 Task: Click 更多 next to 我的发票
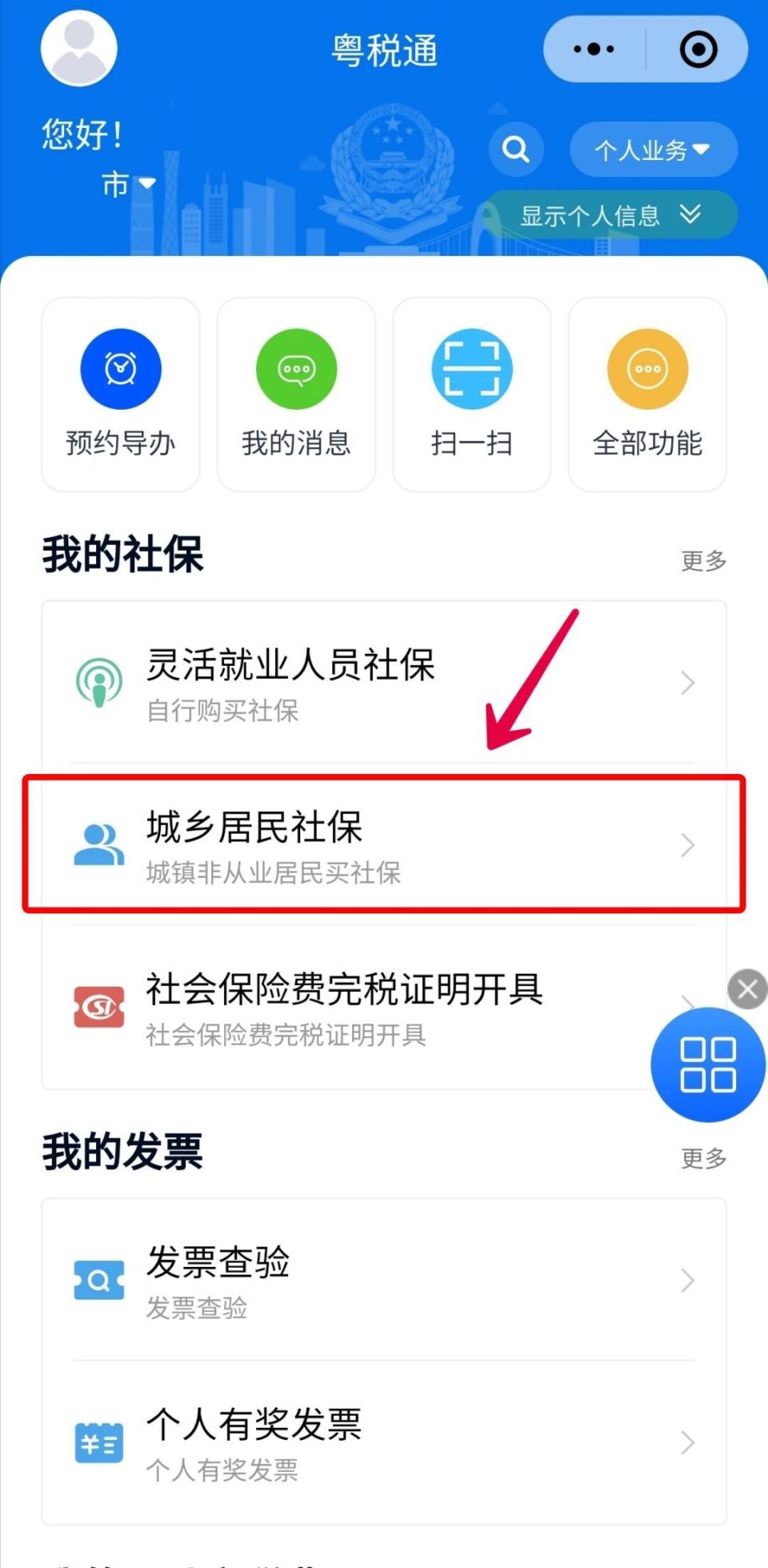click(x=702, y=1157)
